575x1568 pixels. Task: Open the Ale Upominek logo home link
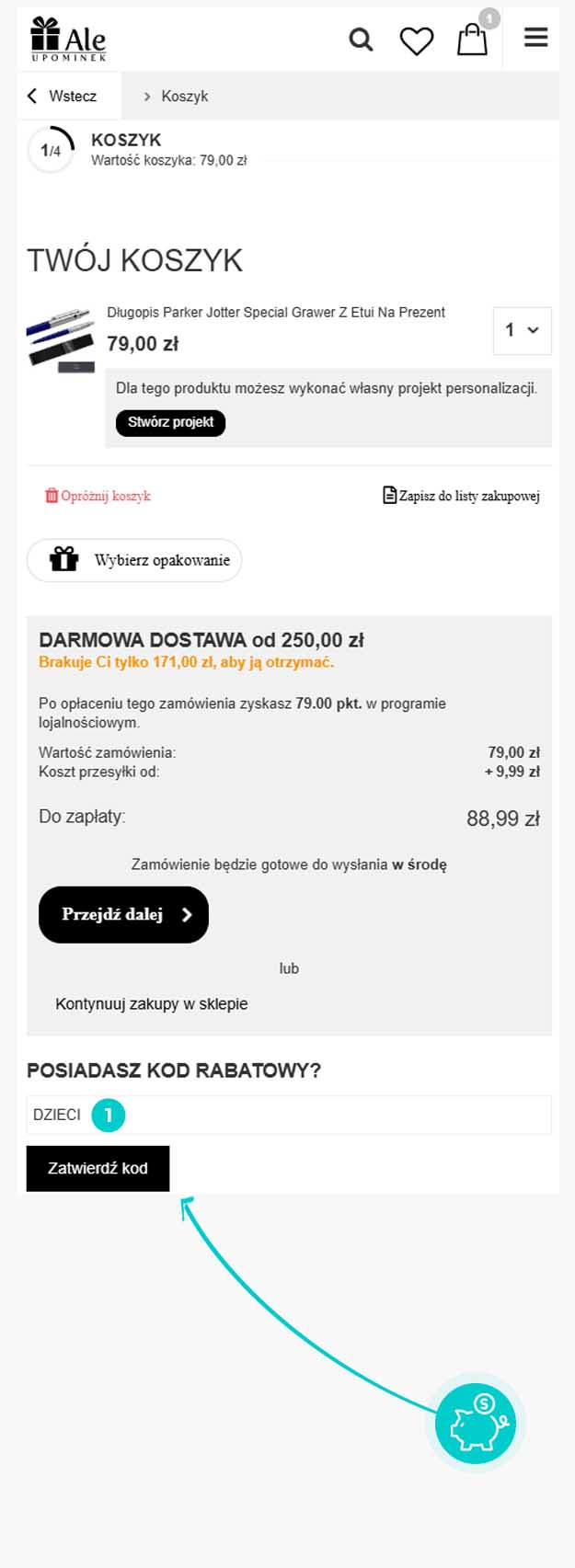pyautogui.click(x=69, y=40)
